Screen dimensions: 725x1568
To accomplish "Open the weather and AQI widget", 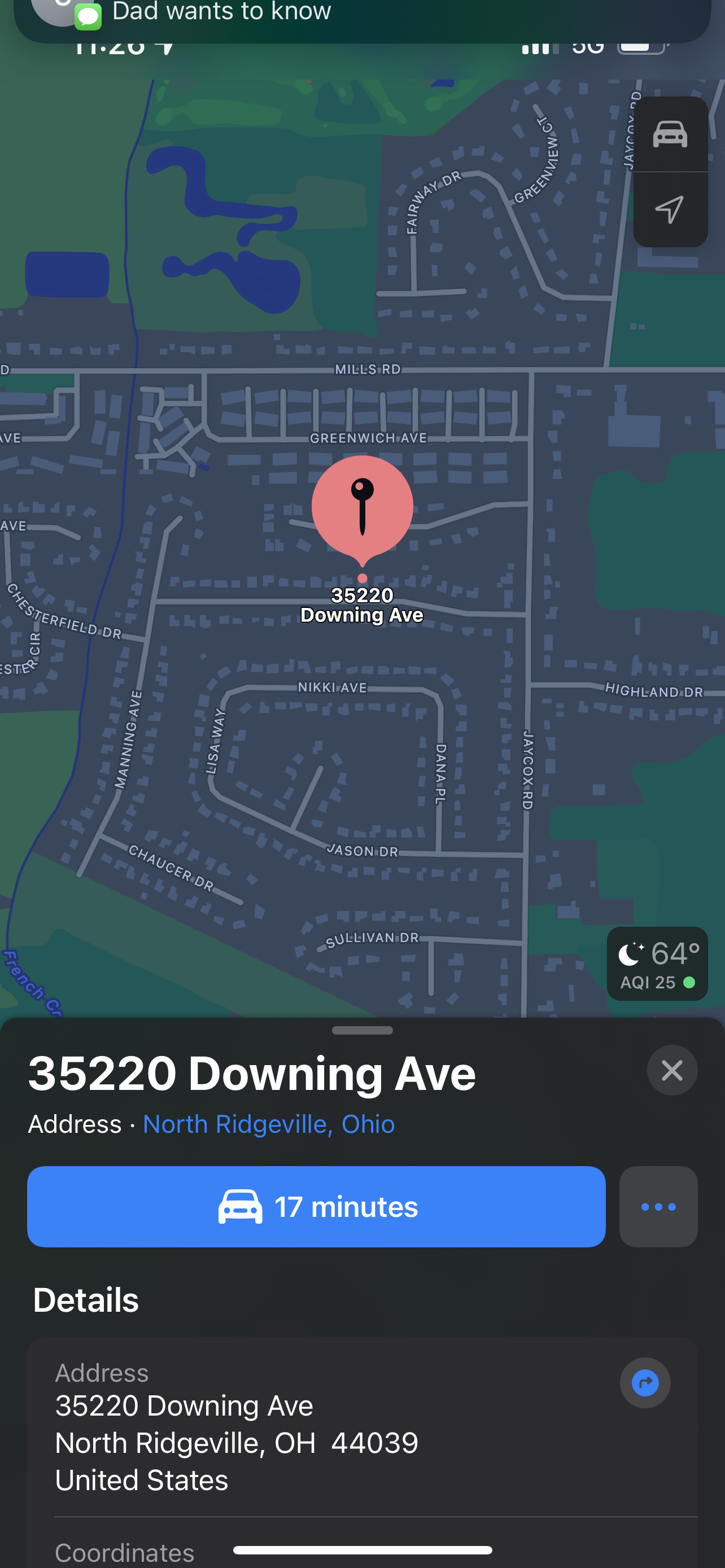I will pyautogui.click(x=657, y=965).
